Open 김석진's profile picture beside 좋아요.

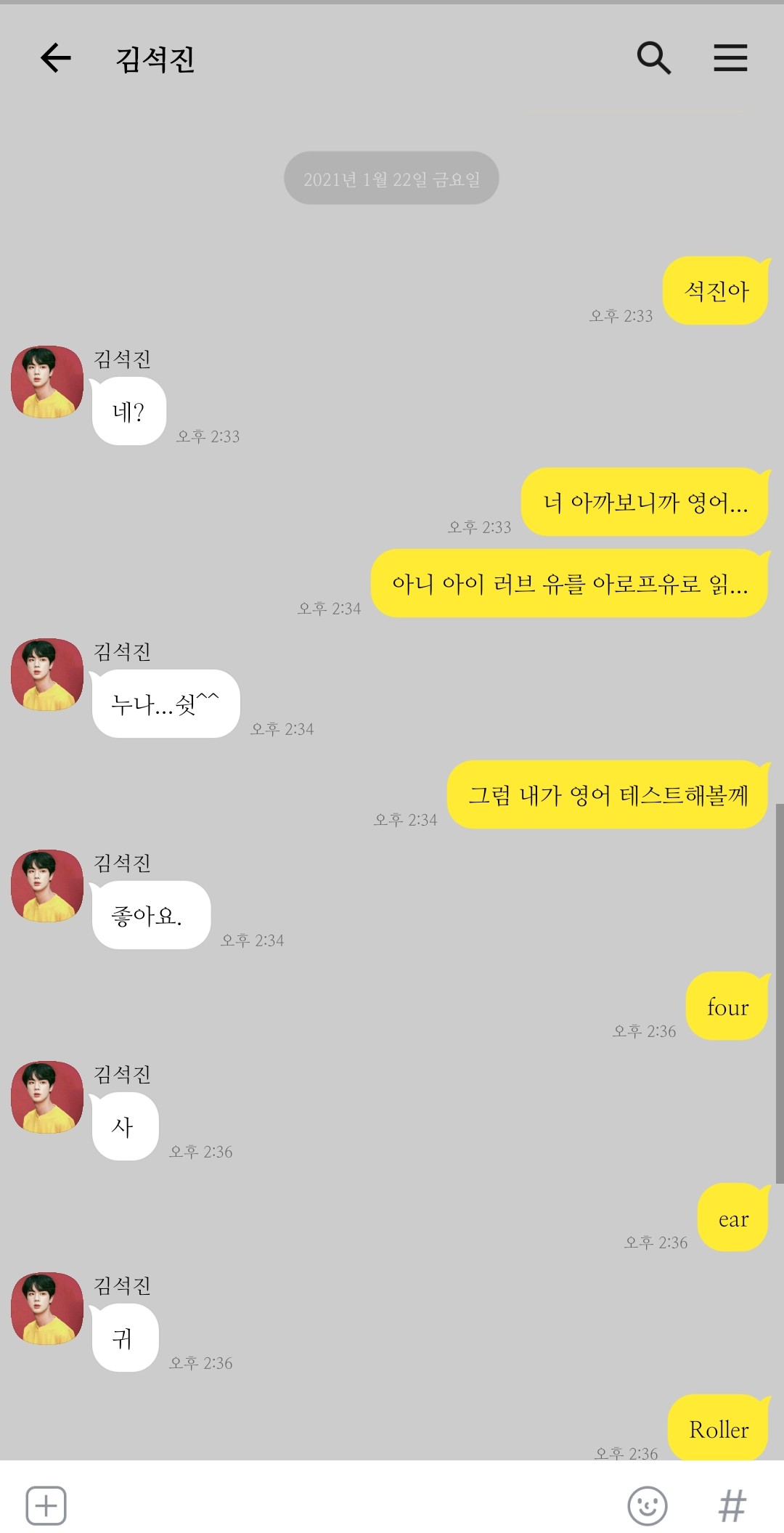point(47,886)
